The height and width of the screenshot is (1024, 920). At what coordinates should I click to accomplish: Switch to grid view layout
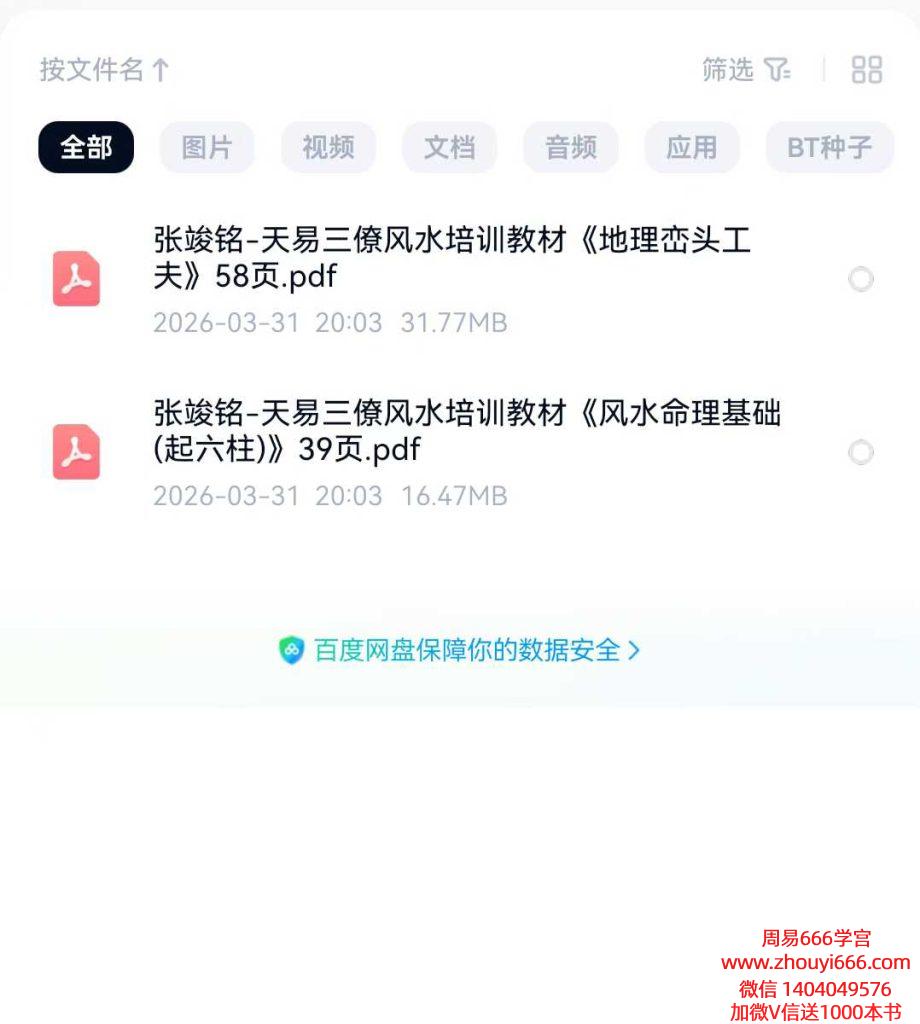[866, 70]
